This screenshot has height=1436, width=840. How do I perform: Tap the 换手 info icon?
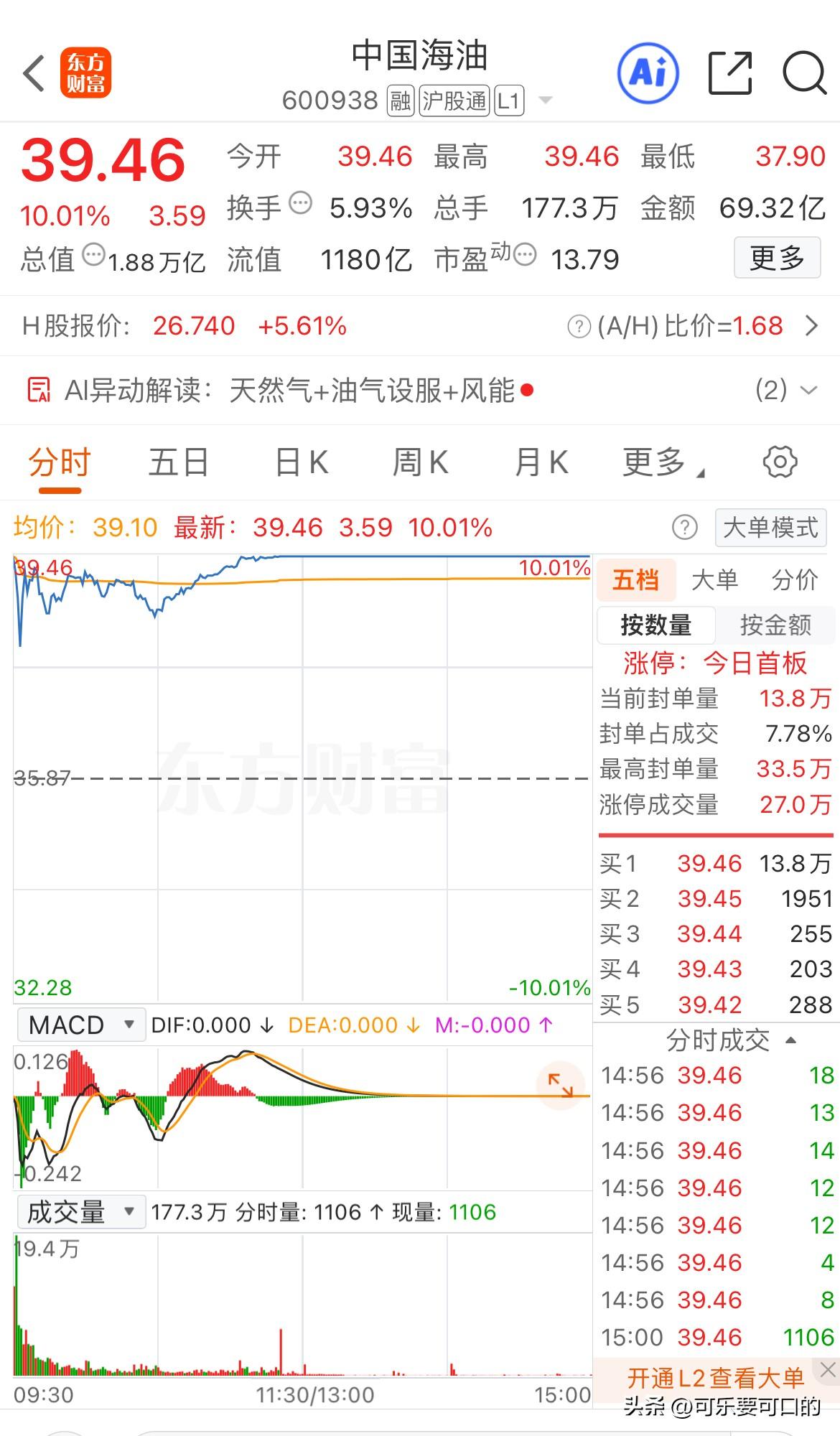pos(300,204)
